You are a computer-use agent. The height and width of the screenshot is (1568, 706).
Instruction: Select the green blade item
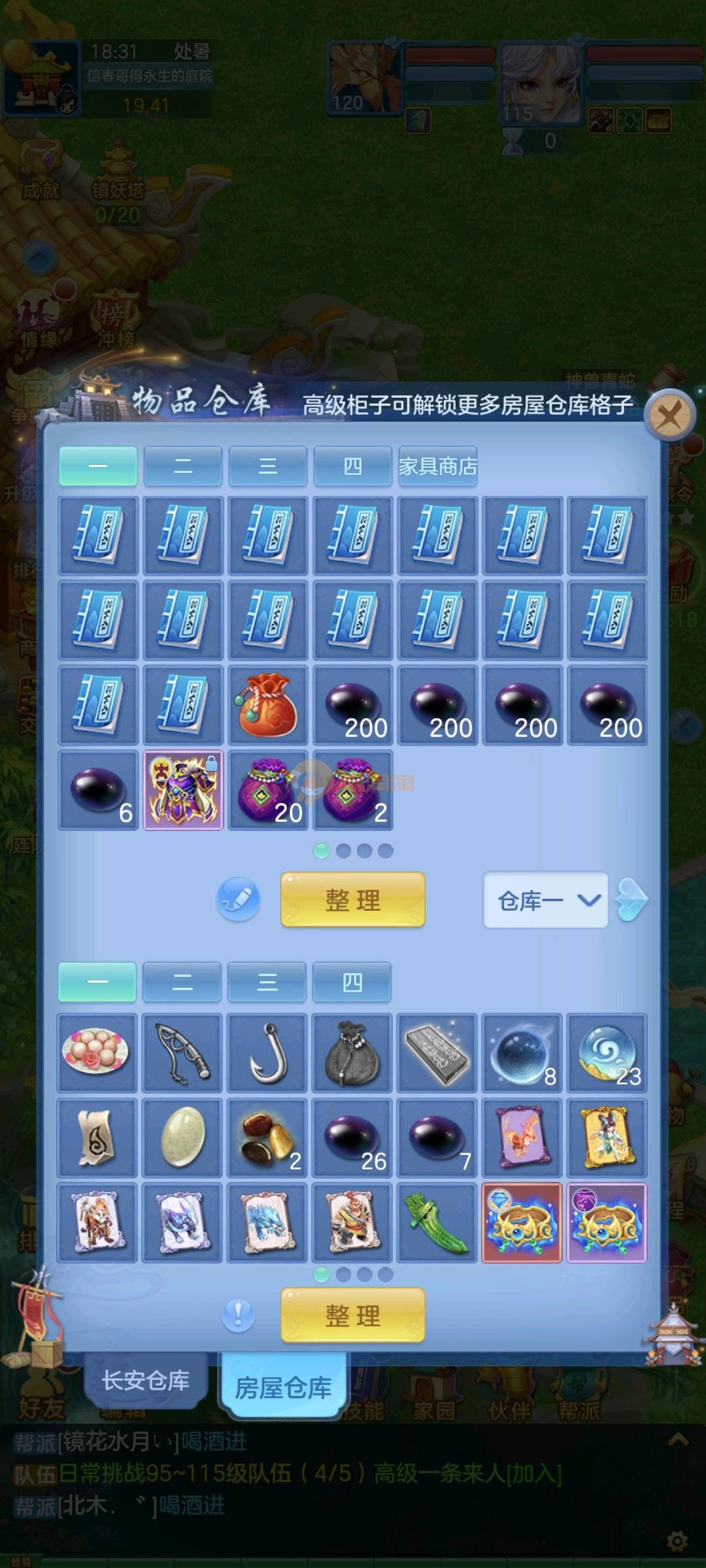[x=437, y=1222]
